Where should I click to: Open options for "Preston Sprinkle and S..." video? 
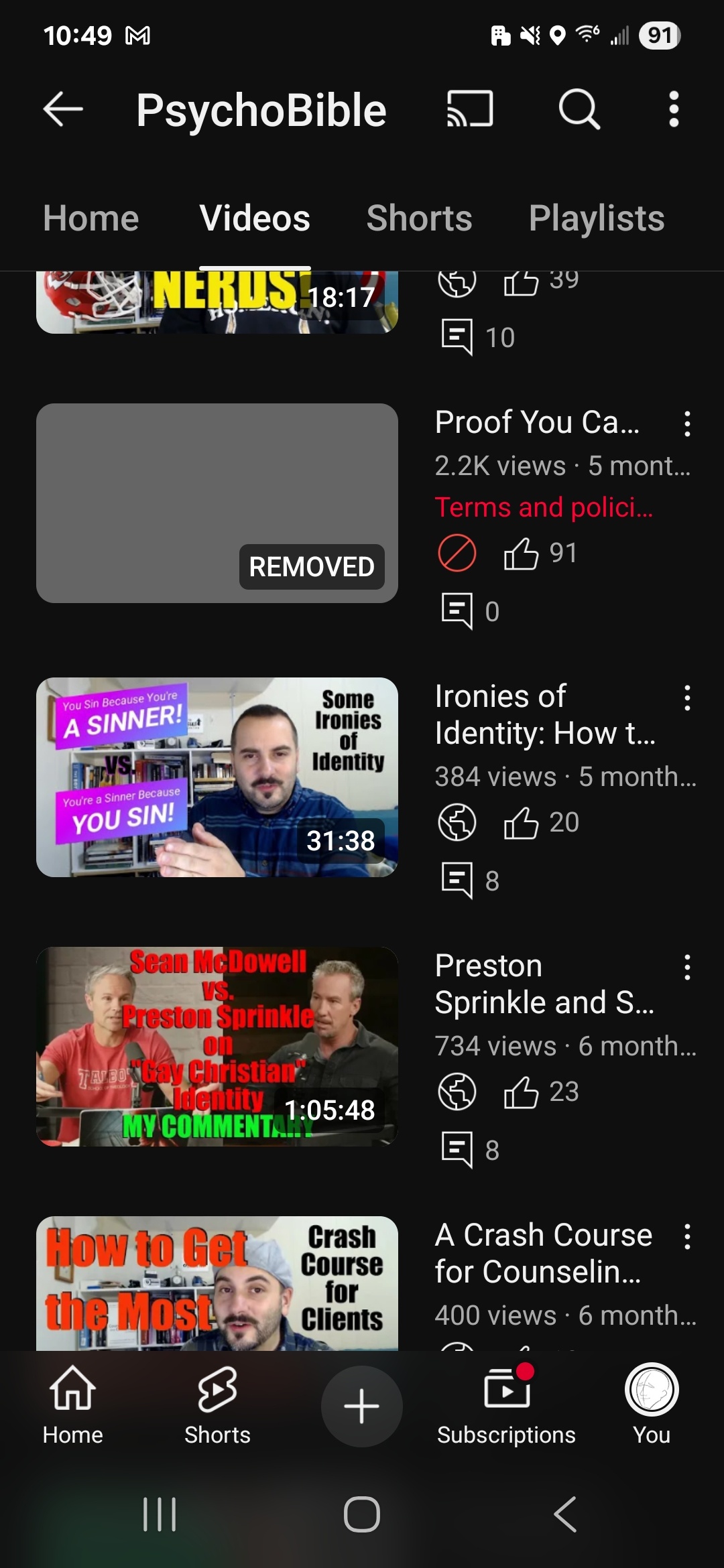(x=687, y=968)
